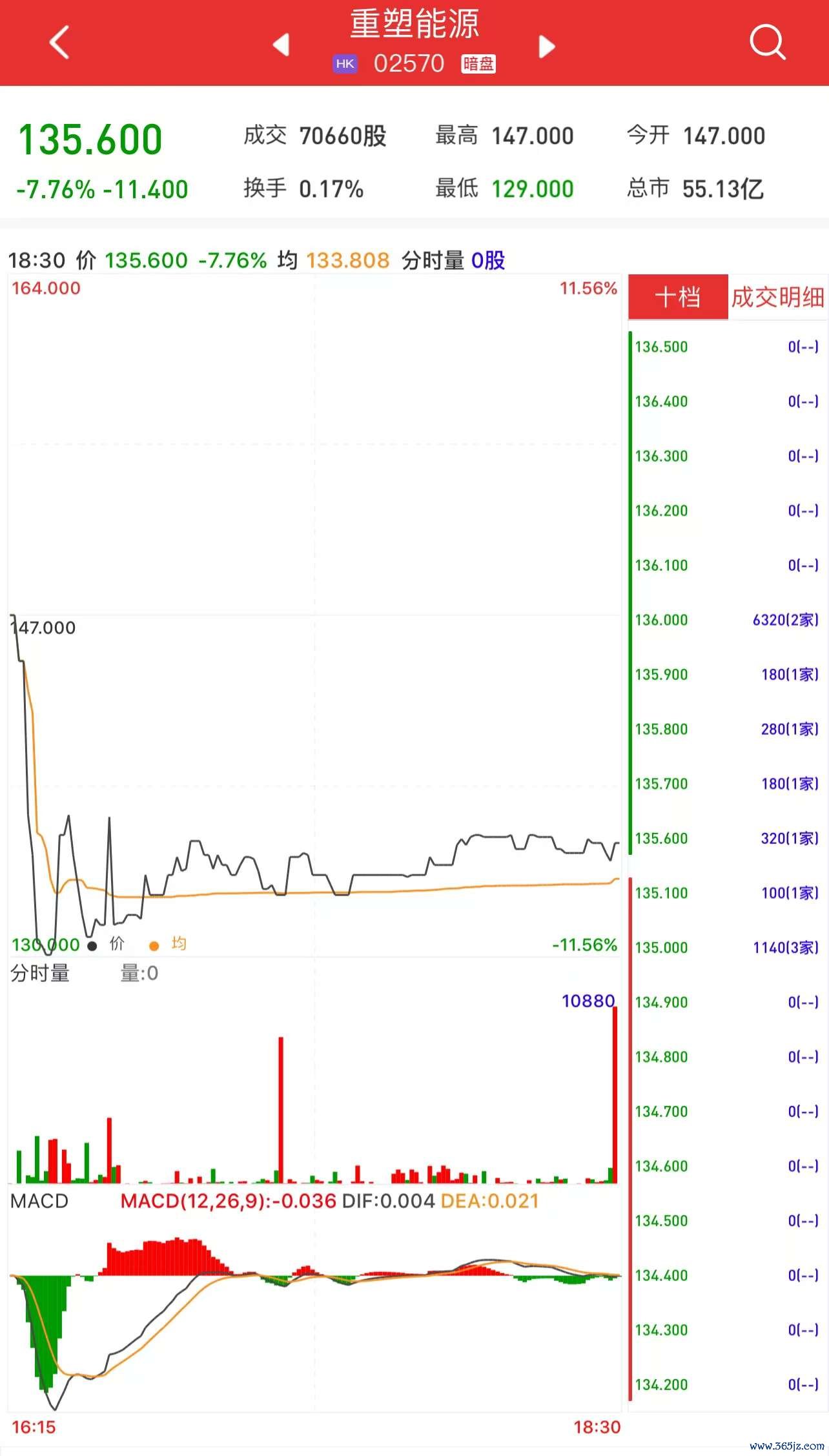
Task: Switch to the next stock
Action: tap(547, 46)
